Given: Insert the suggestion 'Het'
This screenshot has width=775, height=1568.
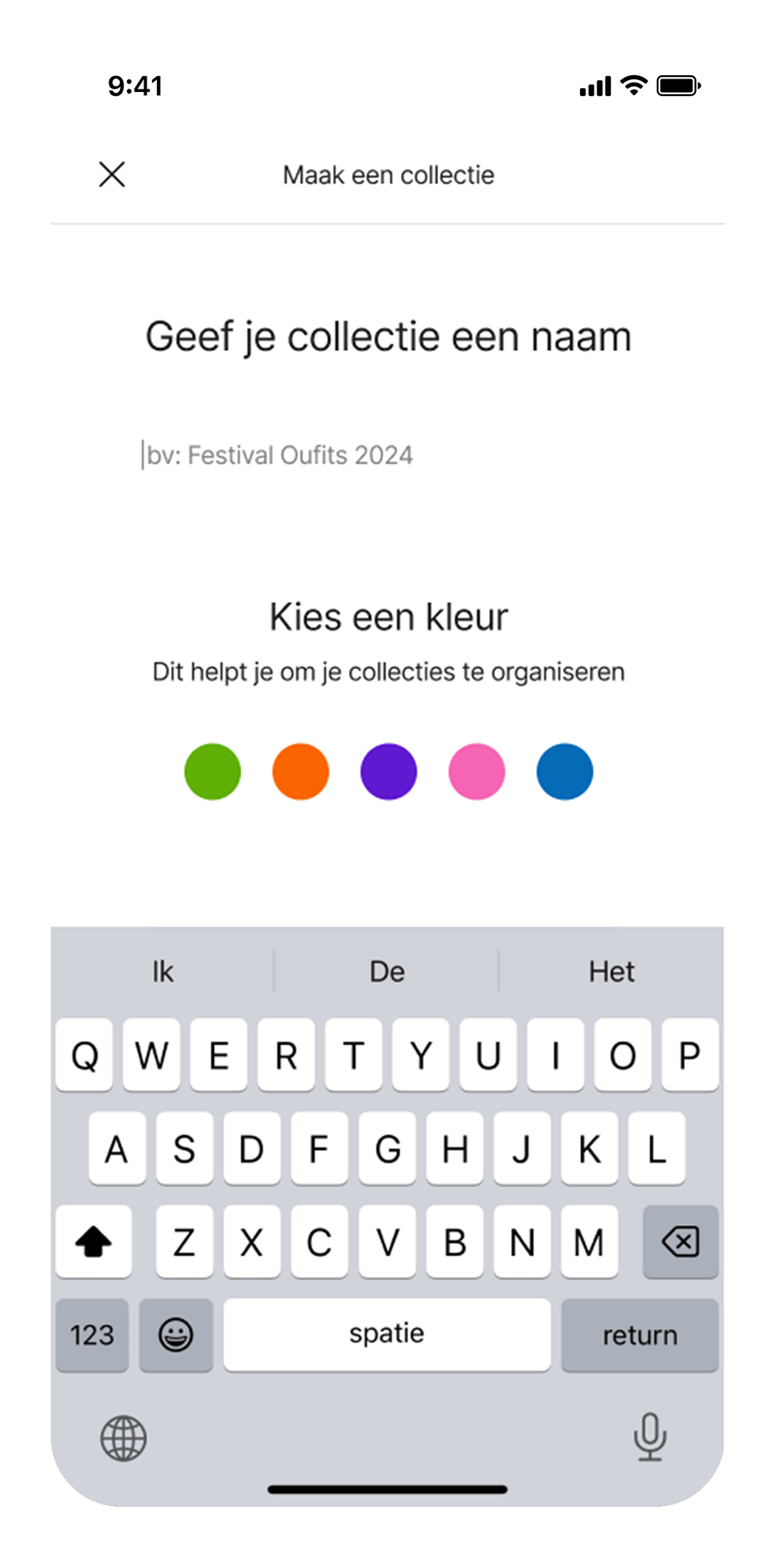Looking at the screenshot, I should click(611, 971).
